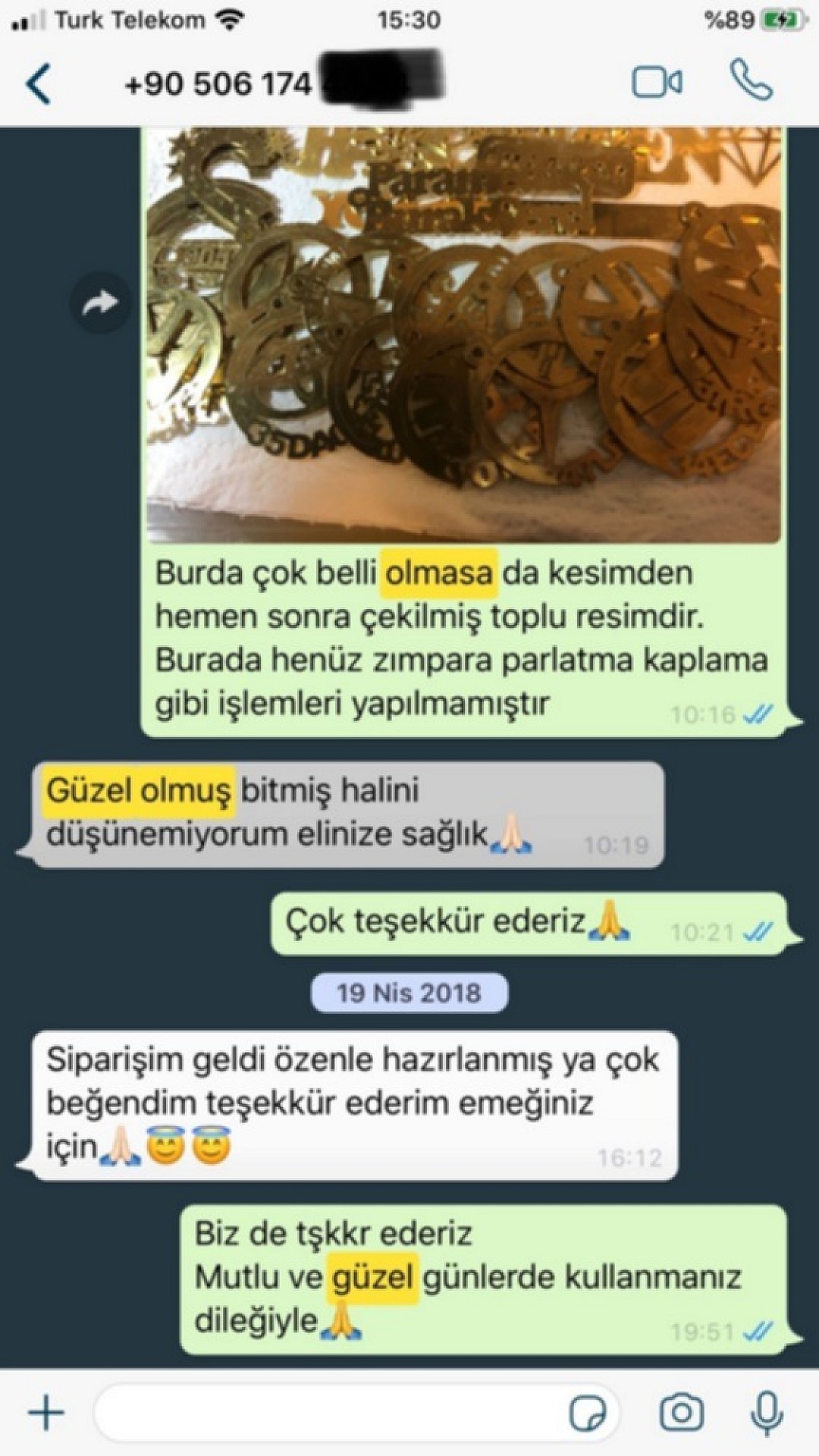Start a video call with this contact
Viewport: 819px width, 1456px height.
point(657,83)
